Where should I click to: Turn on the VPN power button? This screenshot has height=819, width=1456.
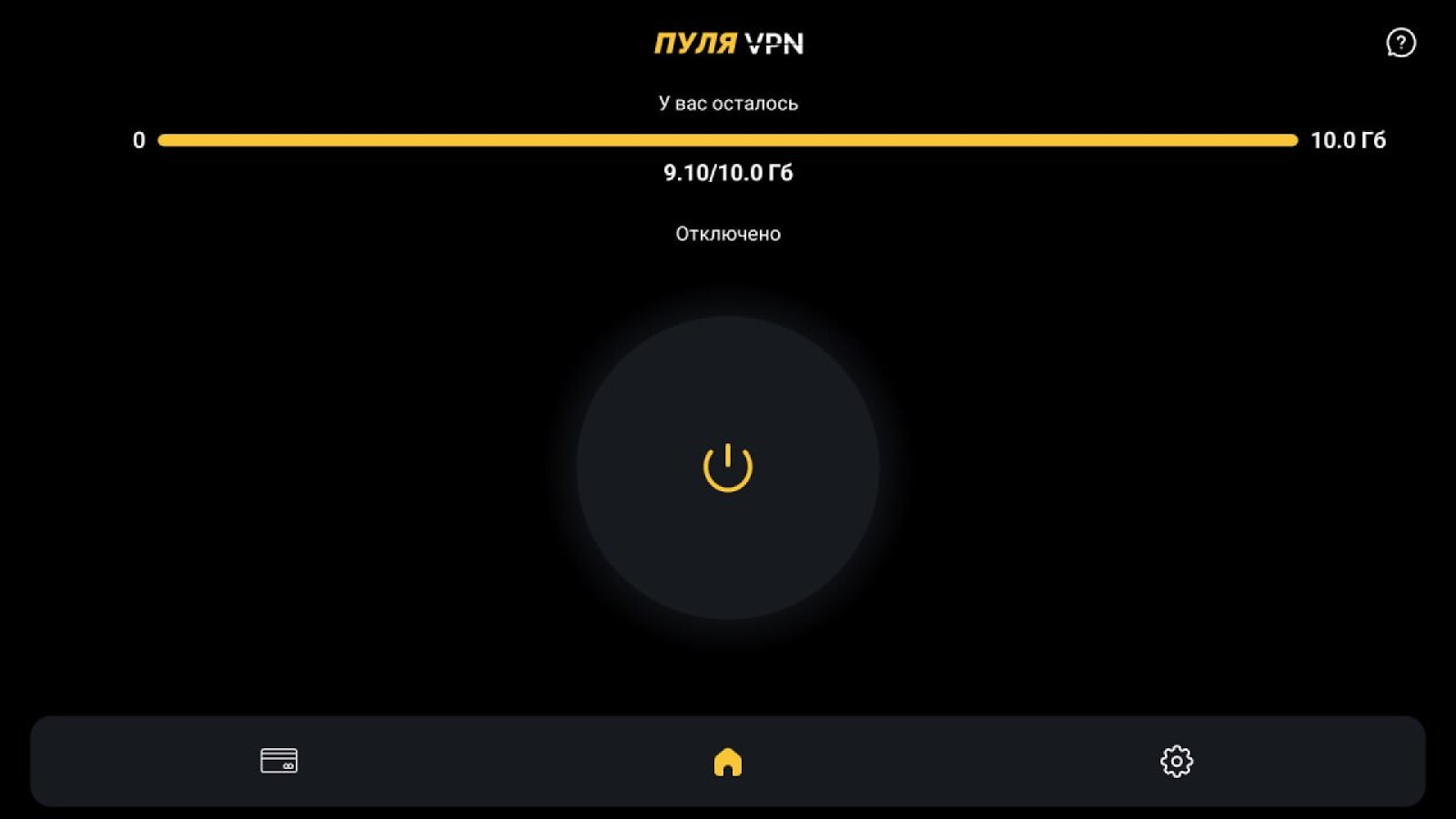click(x=728, y=468)
